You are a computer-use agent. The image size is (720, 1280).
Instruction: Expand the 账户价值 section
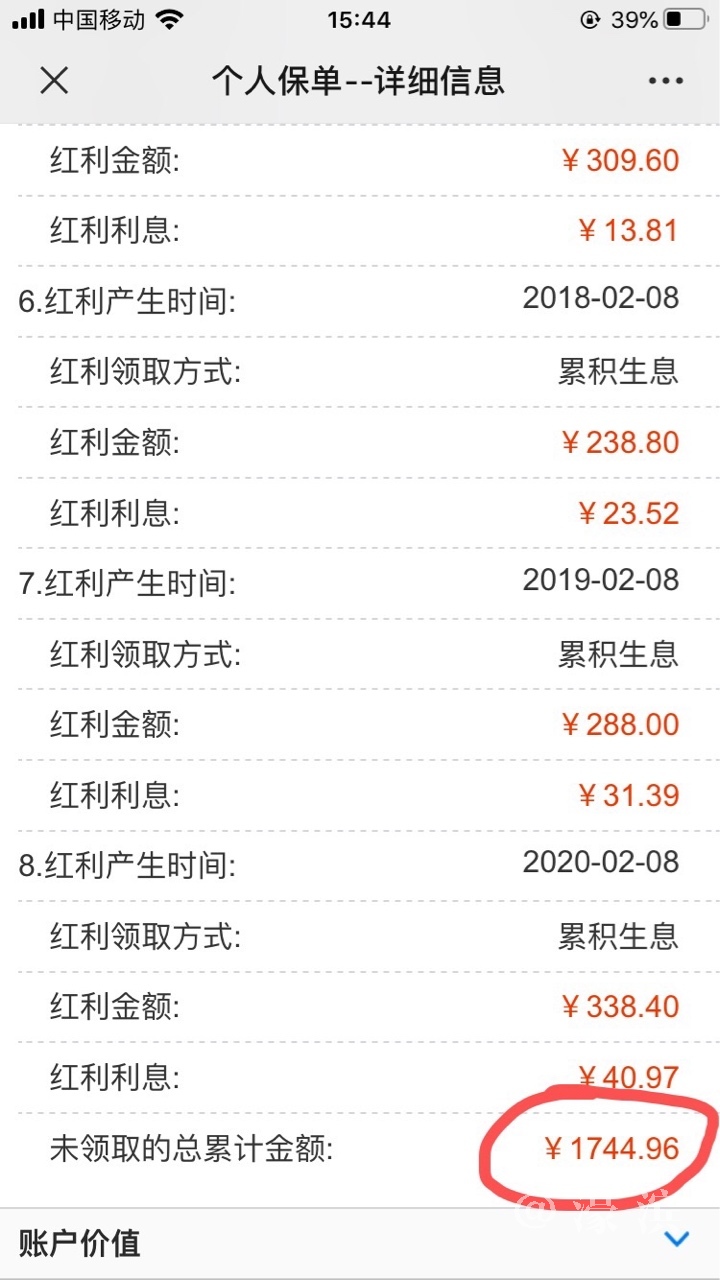[x=677, y=1240]
